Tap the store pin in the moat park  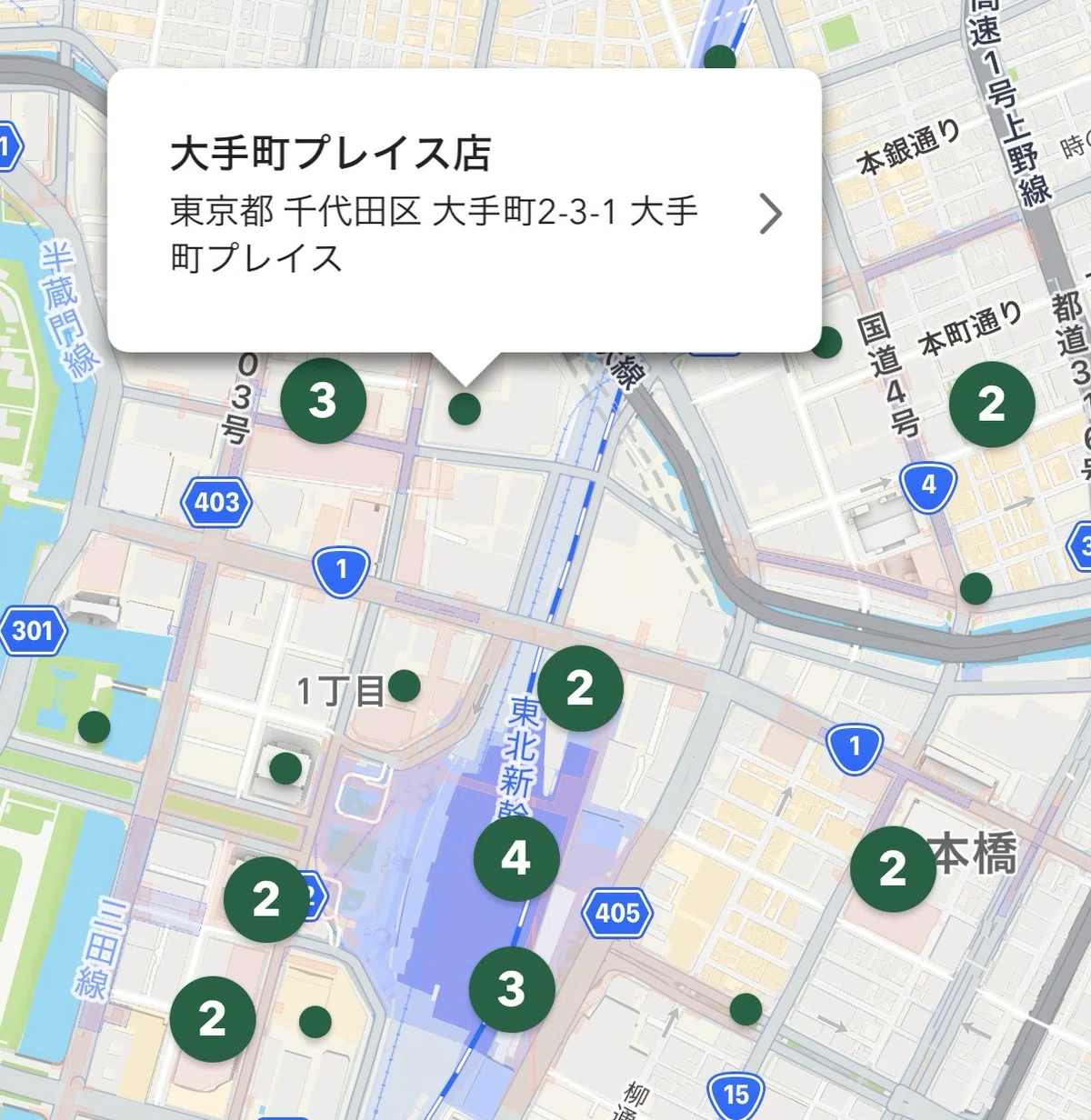pyautogui.click(x=94, y=727)
